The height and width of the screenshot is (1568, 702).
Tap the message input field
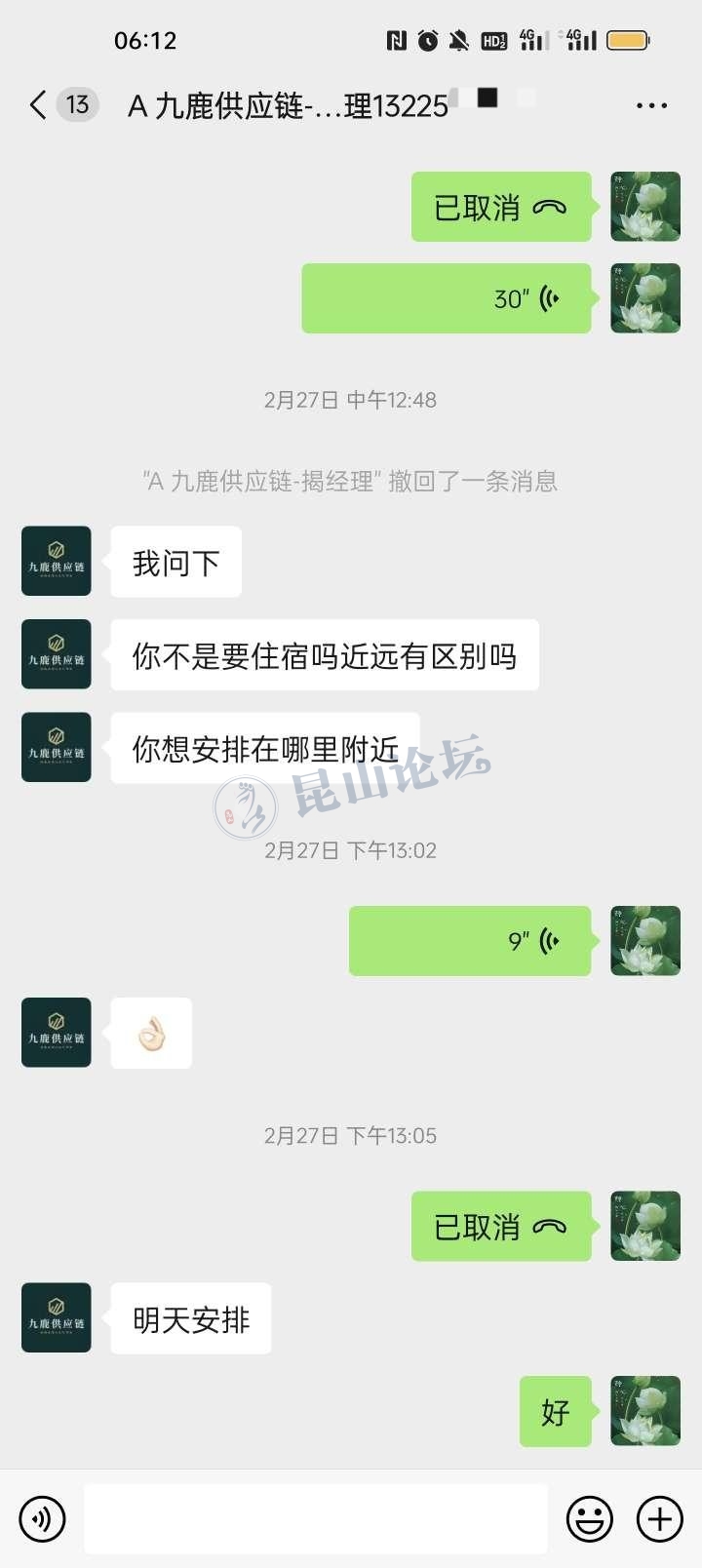pyautogui.click(x=315, y=1518)
